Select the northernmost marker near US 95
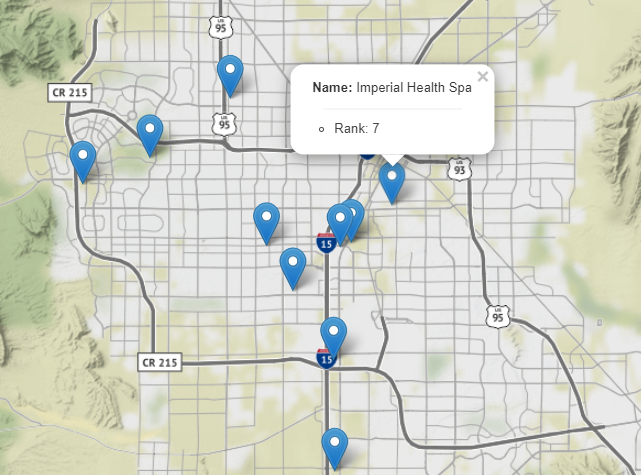641x475 pixels. tap(231, 74)
